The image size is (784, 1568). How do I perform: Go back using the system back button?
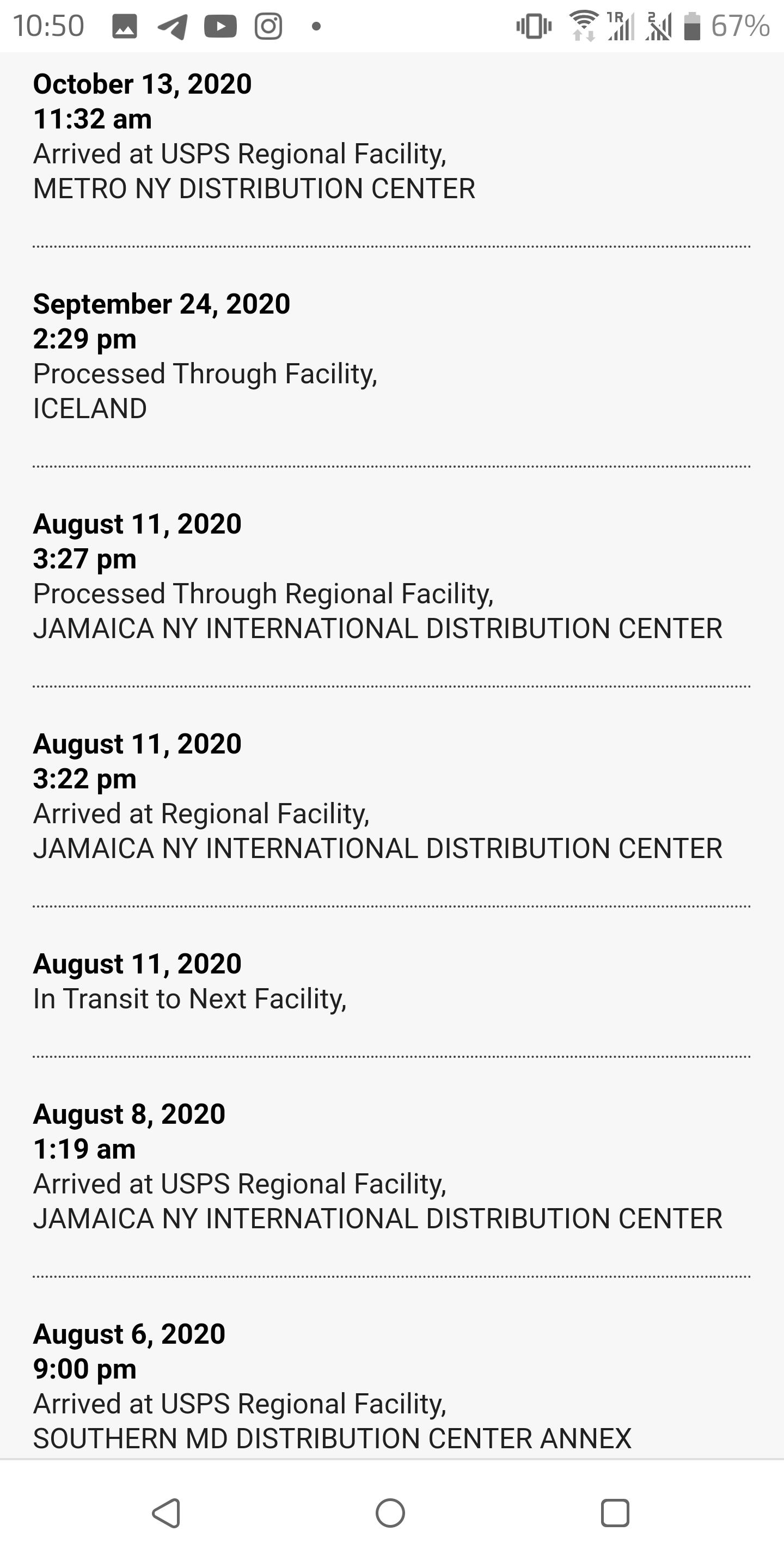pyautogui.click(x=166, y=1513)
